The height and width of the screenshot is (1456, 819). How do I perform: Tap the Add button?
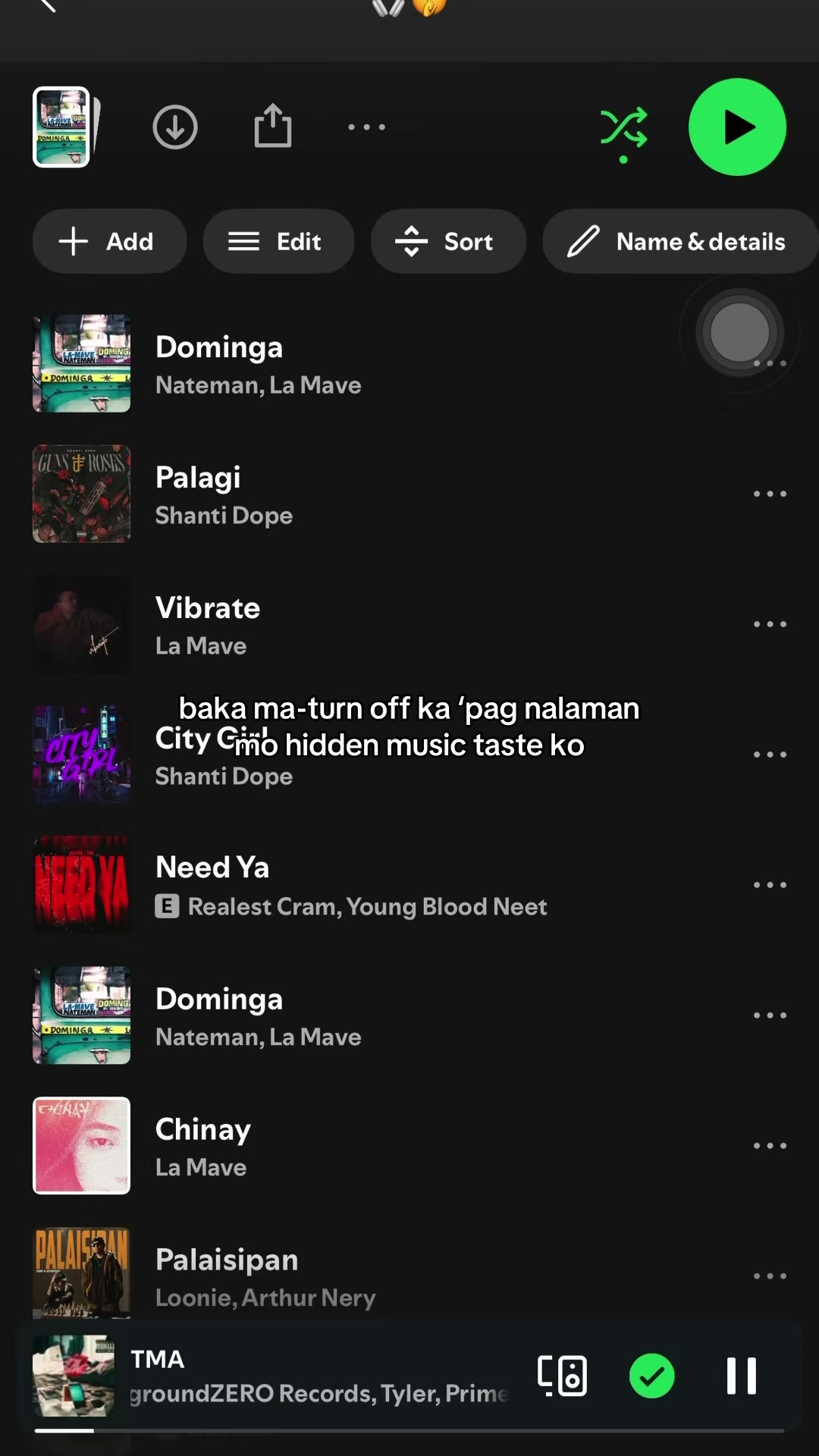pos(109,241)
